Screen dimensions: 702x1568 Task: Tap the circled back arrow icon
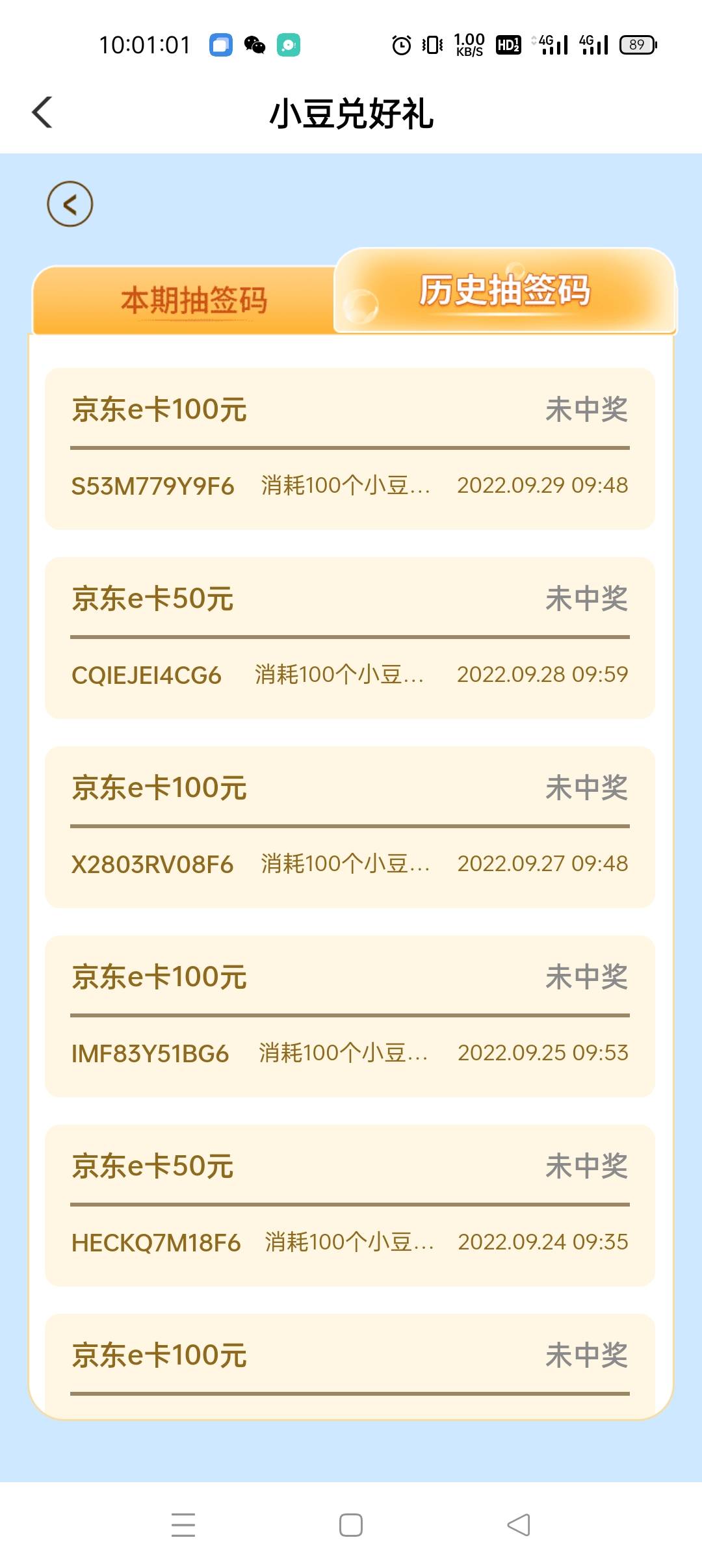[70, 203]
